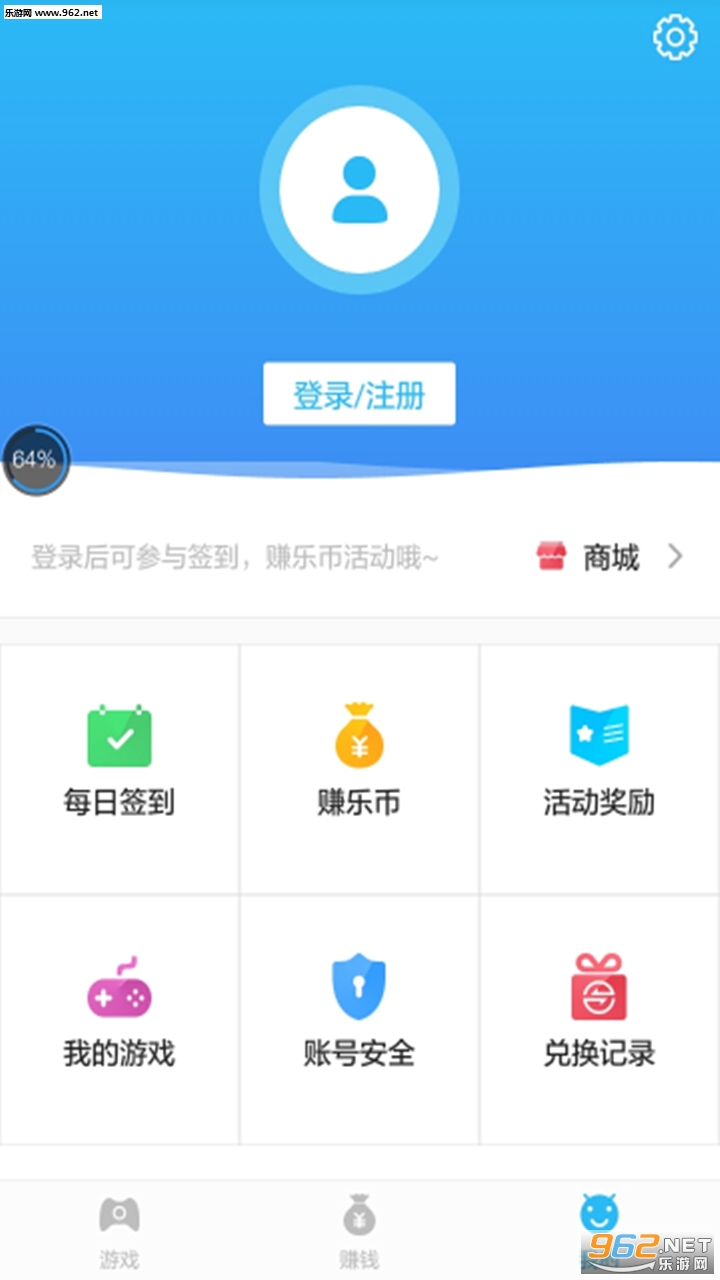Screen dimensions: 720x1280
Task: View 兑换记录 exchange records
Action: click(600, 1020)
